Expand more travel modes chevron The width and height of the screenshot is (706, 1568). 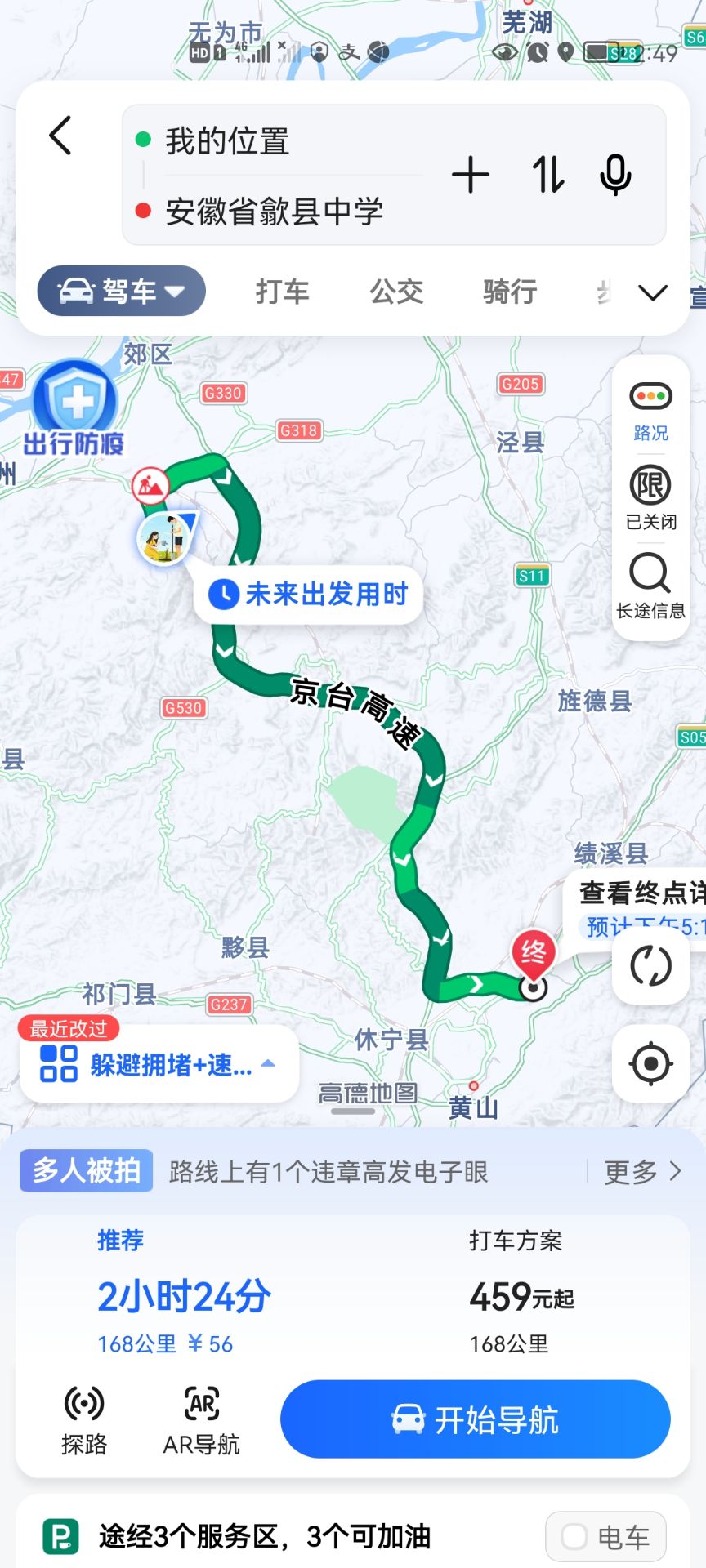(x=652, y=292)
